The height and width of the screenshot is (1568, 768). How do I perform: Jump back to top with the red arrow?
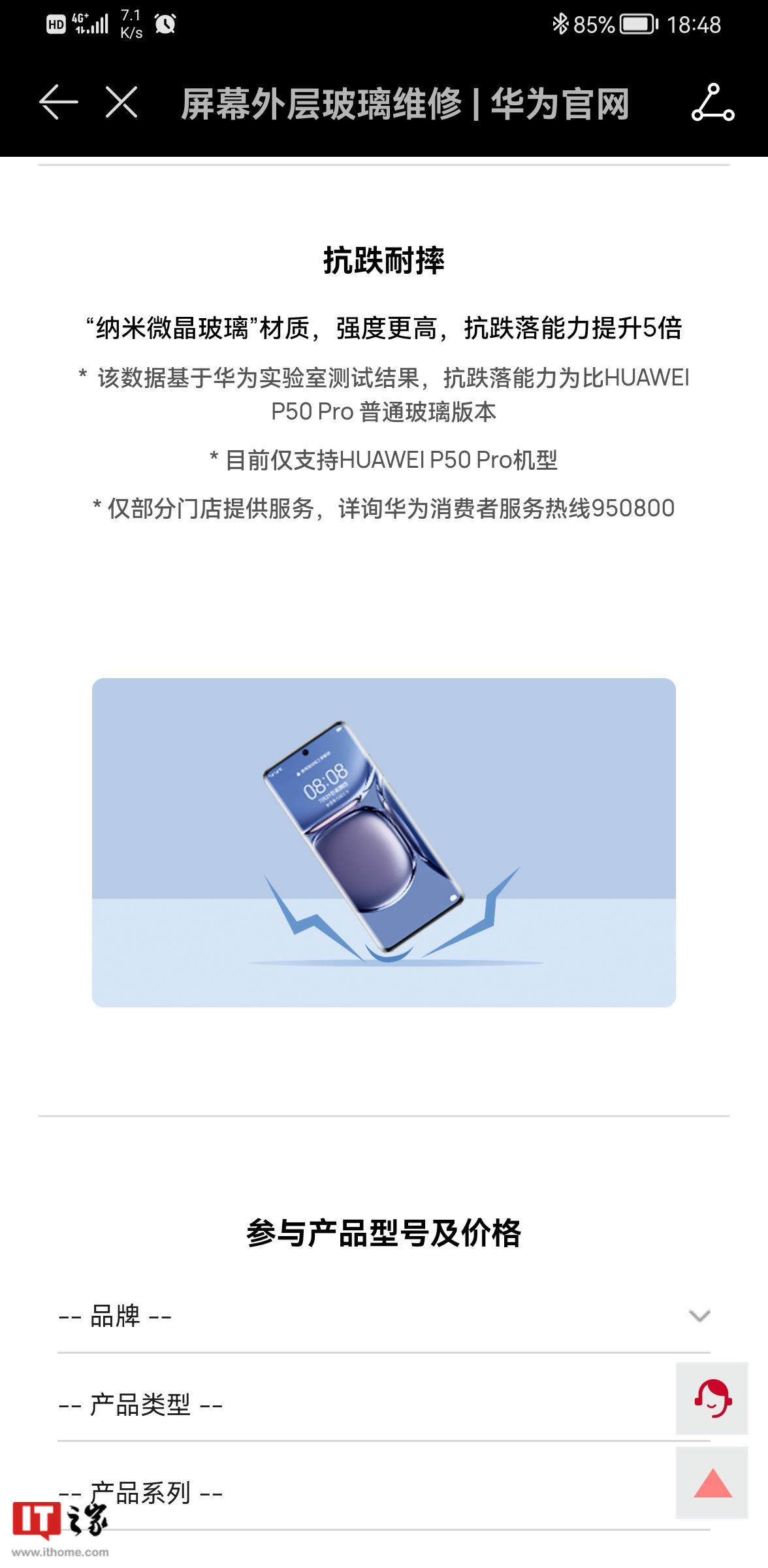click(712, 1483)
